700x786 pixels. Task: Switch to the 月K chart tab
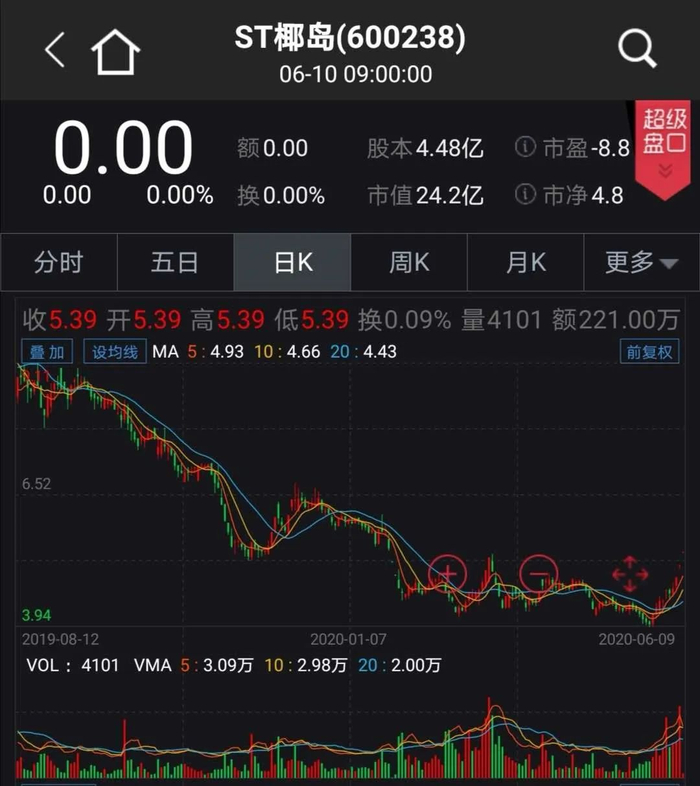tap(526, 263)
